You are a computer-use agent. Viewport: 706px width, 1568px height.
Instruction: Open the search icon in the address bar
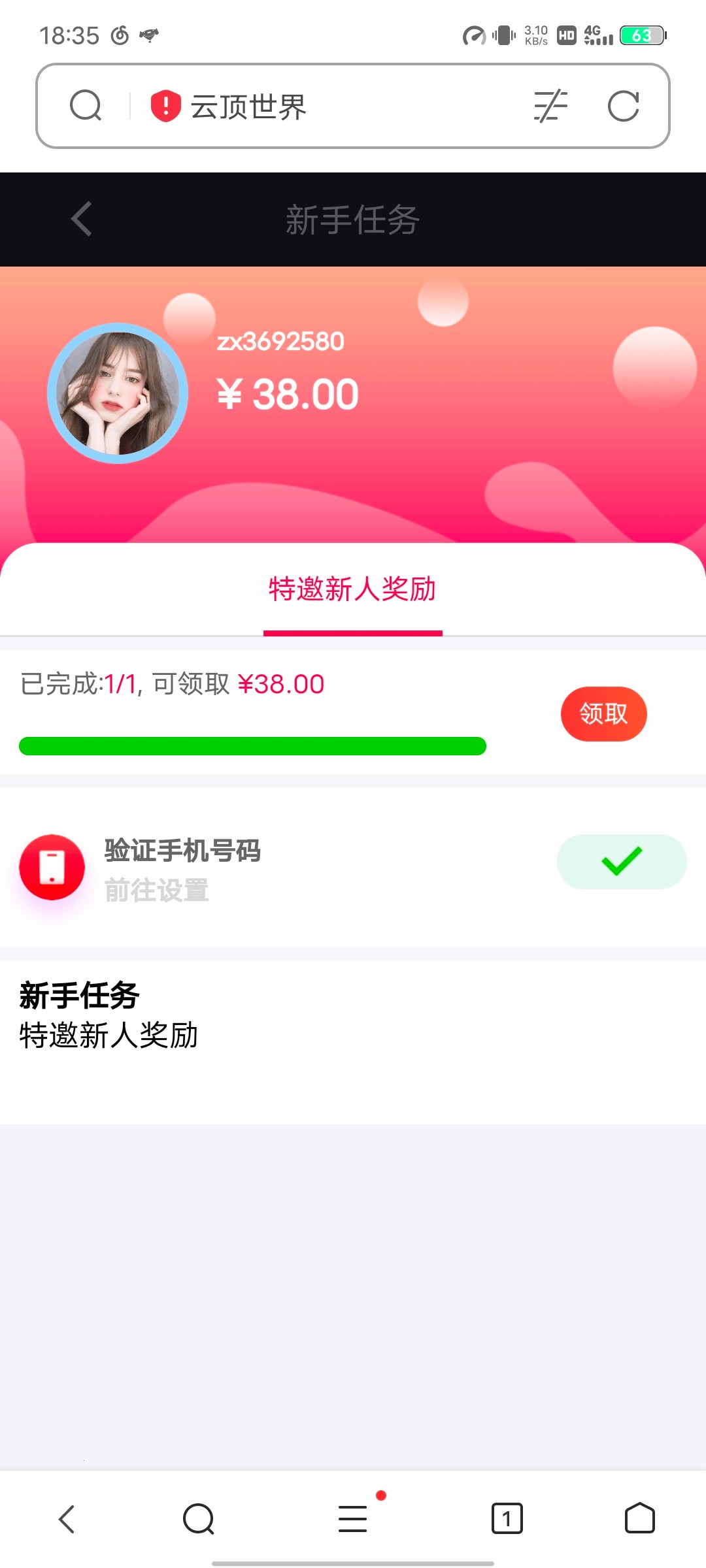pos(86,106)
